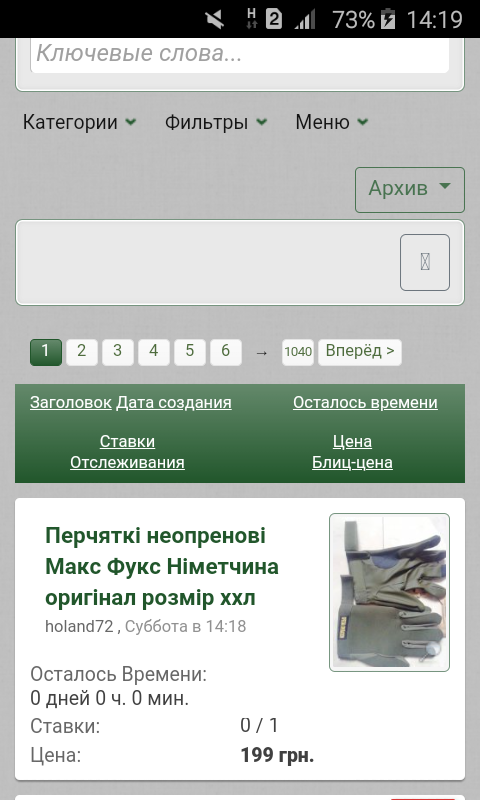The height and width of the screenshot is (800, 480).
Task: View the gloves product photo
Action: (x=389, y=592)
